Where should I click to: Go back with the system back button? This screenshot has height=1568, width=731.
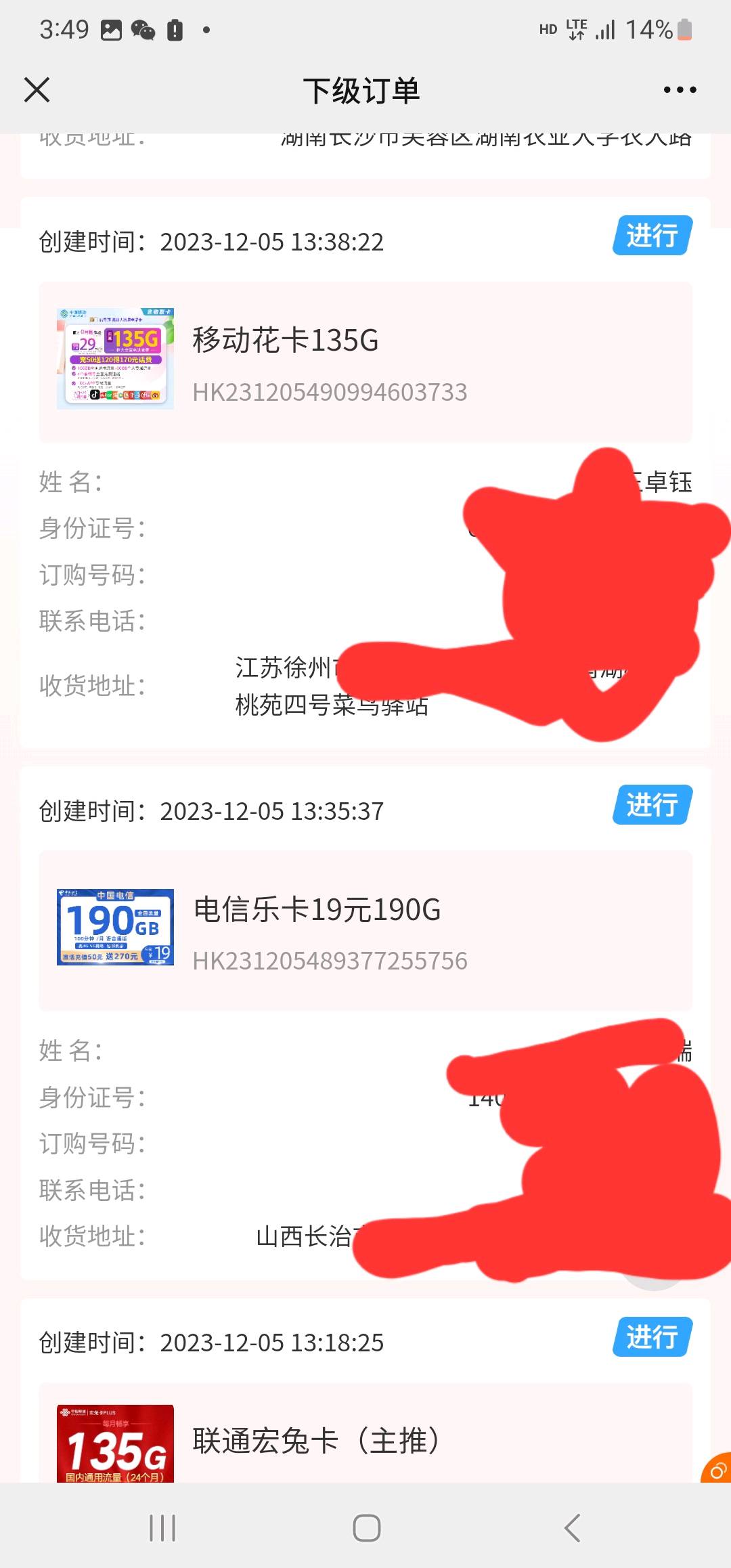[x=572, y=1528]
